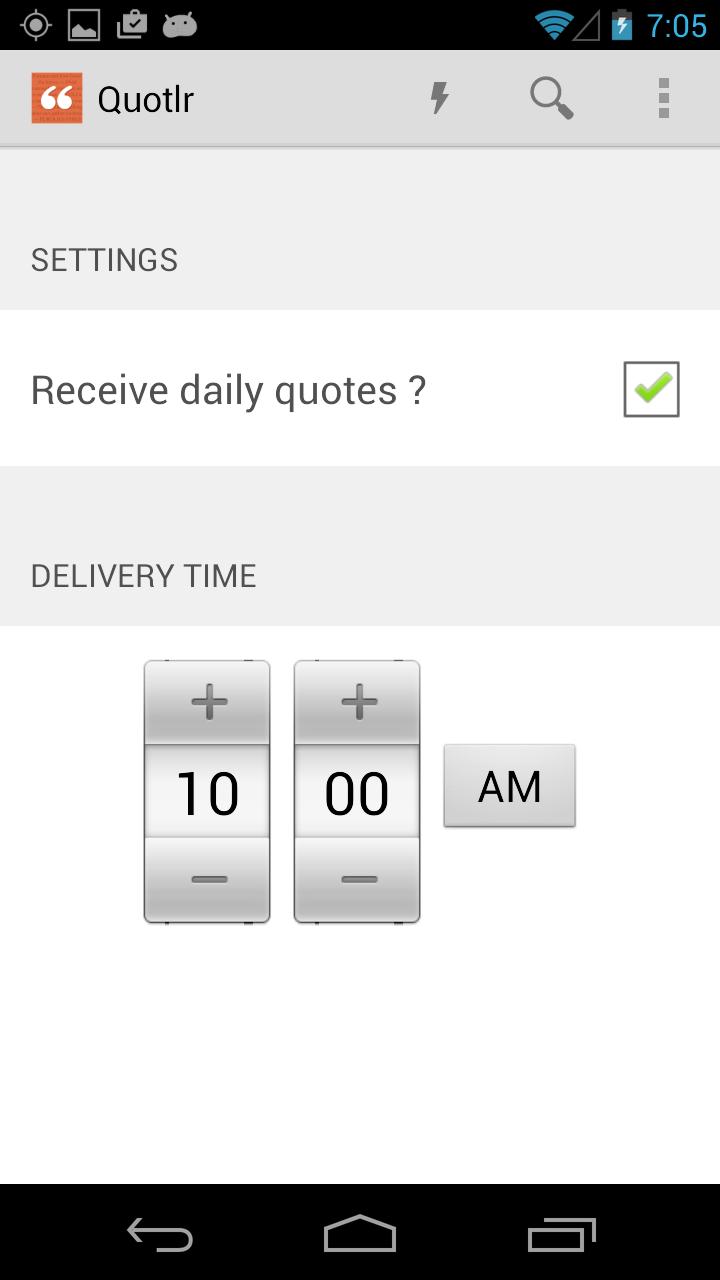Screen dimensions: 720x1280
Task: Uncheck Receive daily quotes
Action: click(x=651, y=389)
